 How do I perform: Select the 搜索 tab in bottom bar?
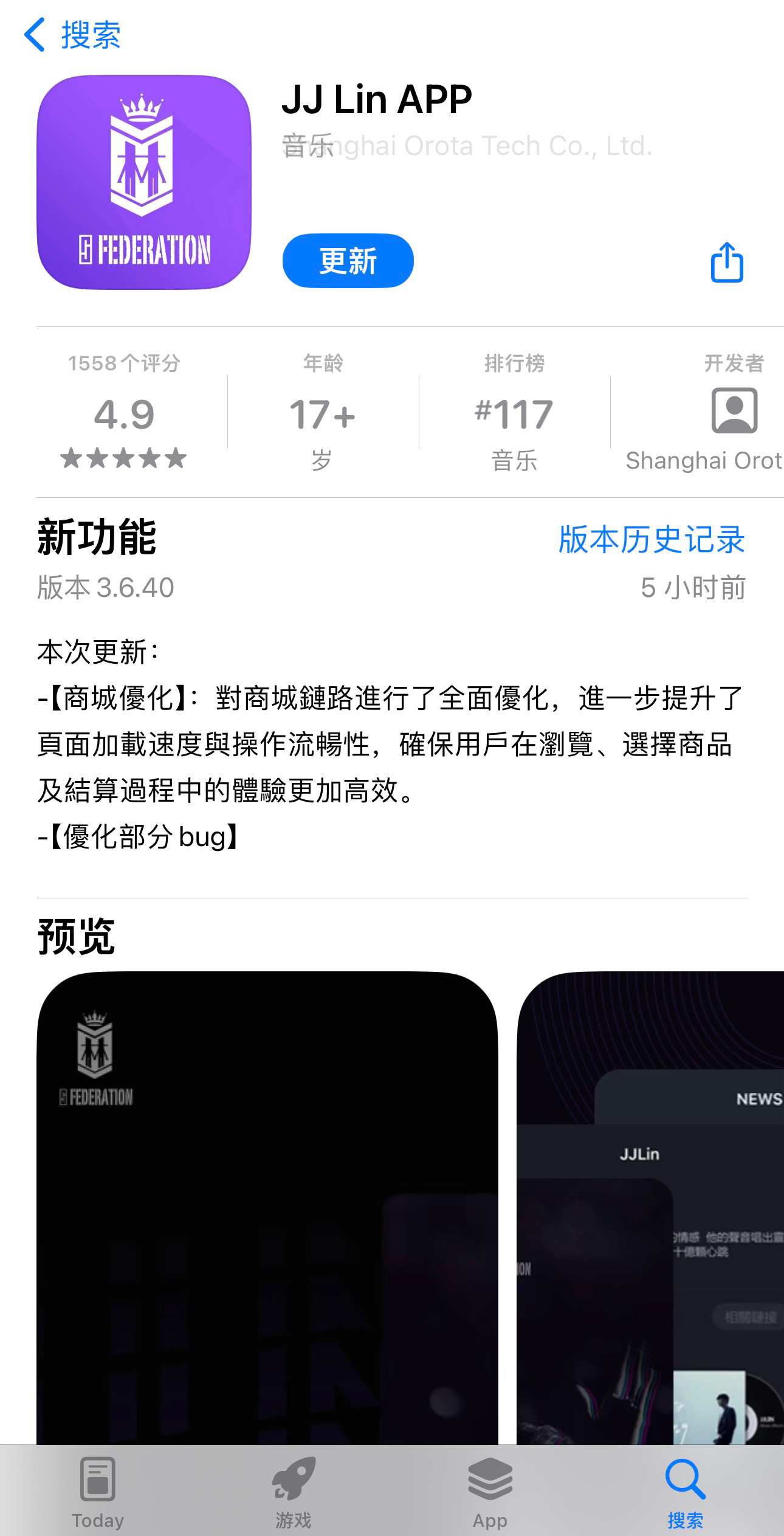686,1492
